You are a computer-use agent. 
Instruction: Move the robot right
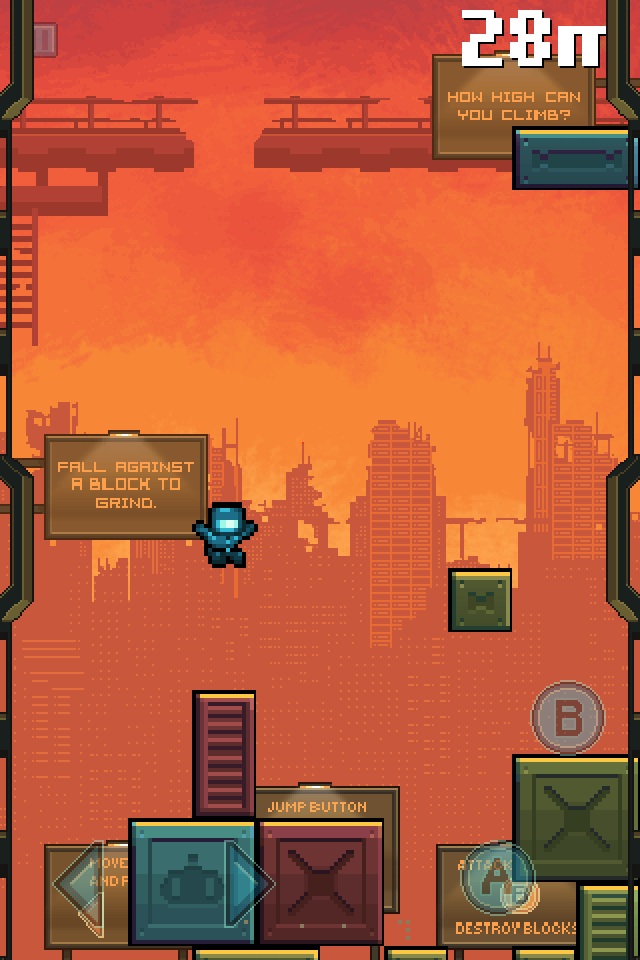click(249, 884)
